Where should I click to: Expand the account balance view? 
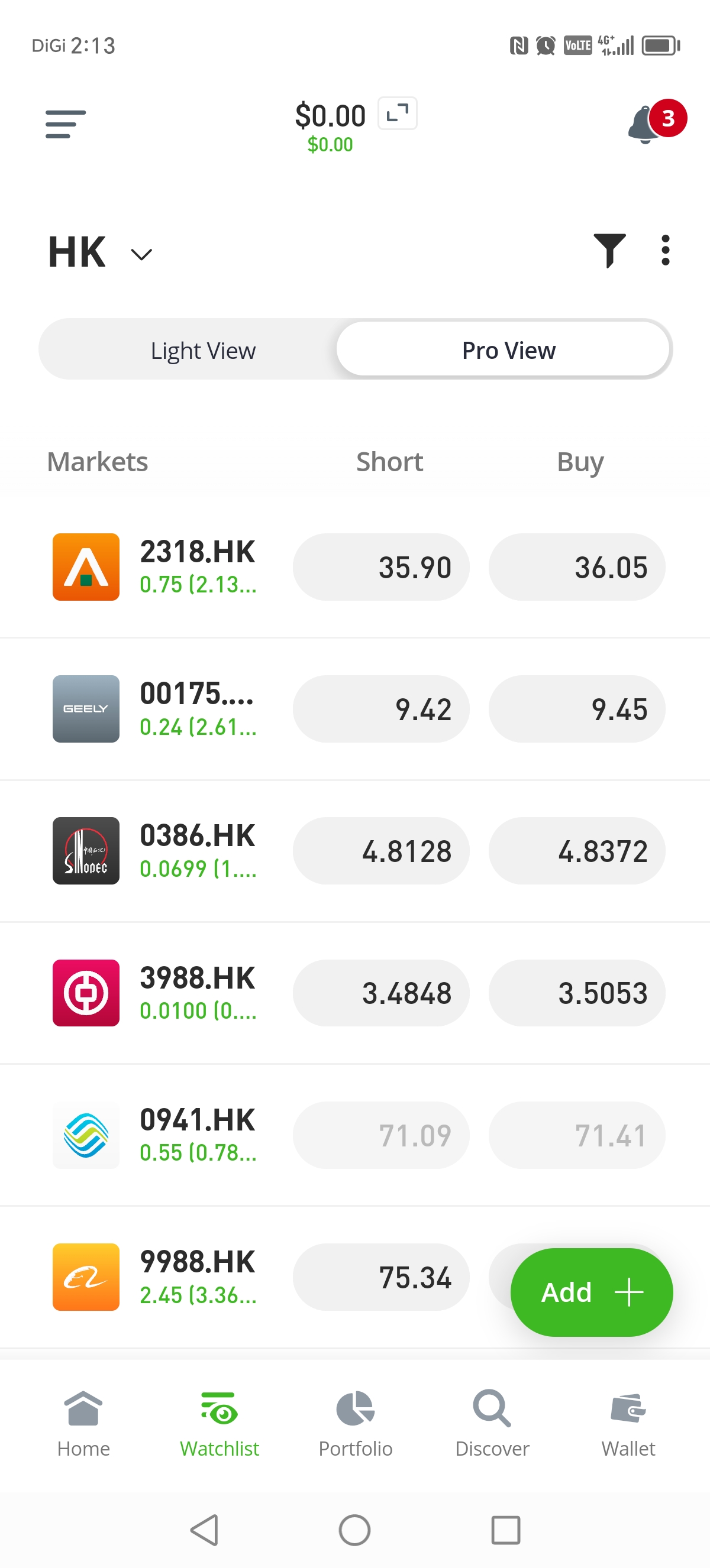[397, 114]
